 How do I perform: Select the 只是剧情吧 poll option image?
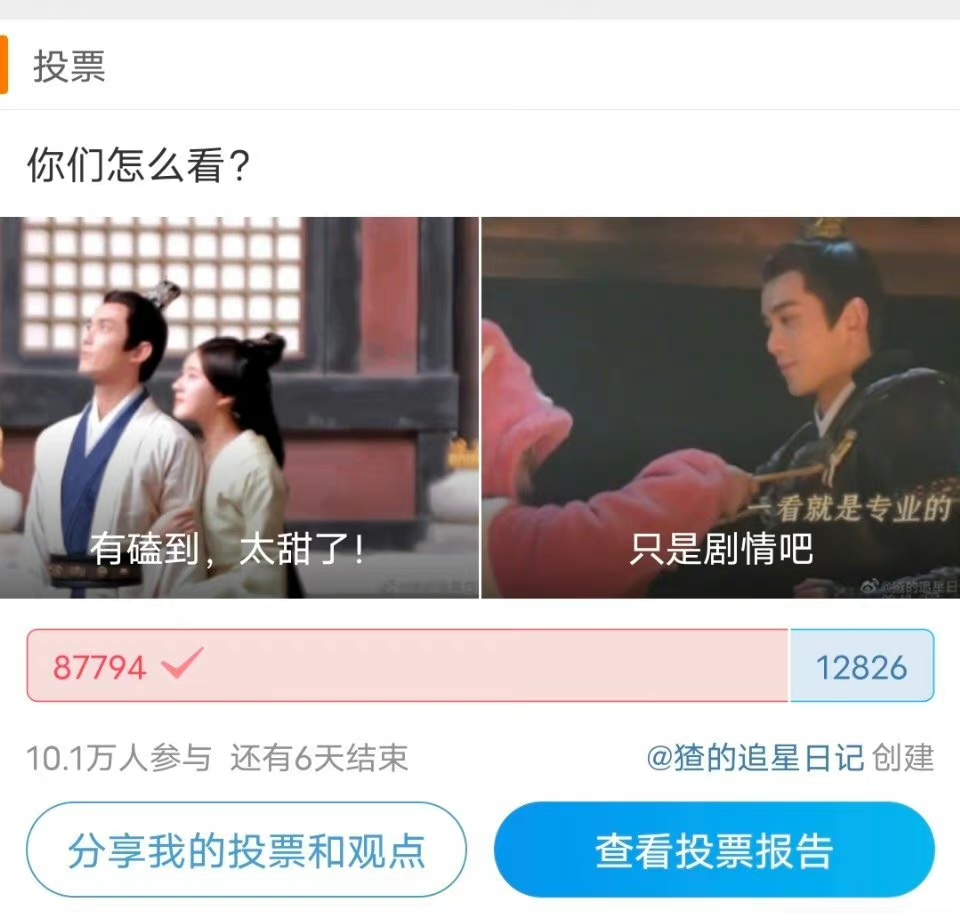point(721,408)
